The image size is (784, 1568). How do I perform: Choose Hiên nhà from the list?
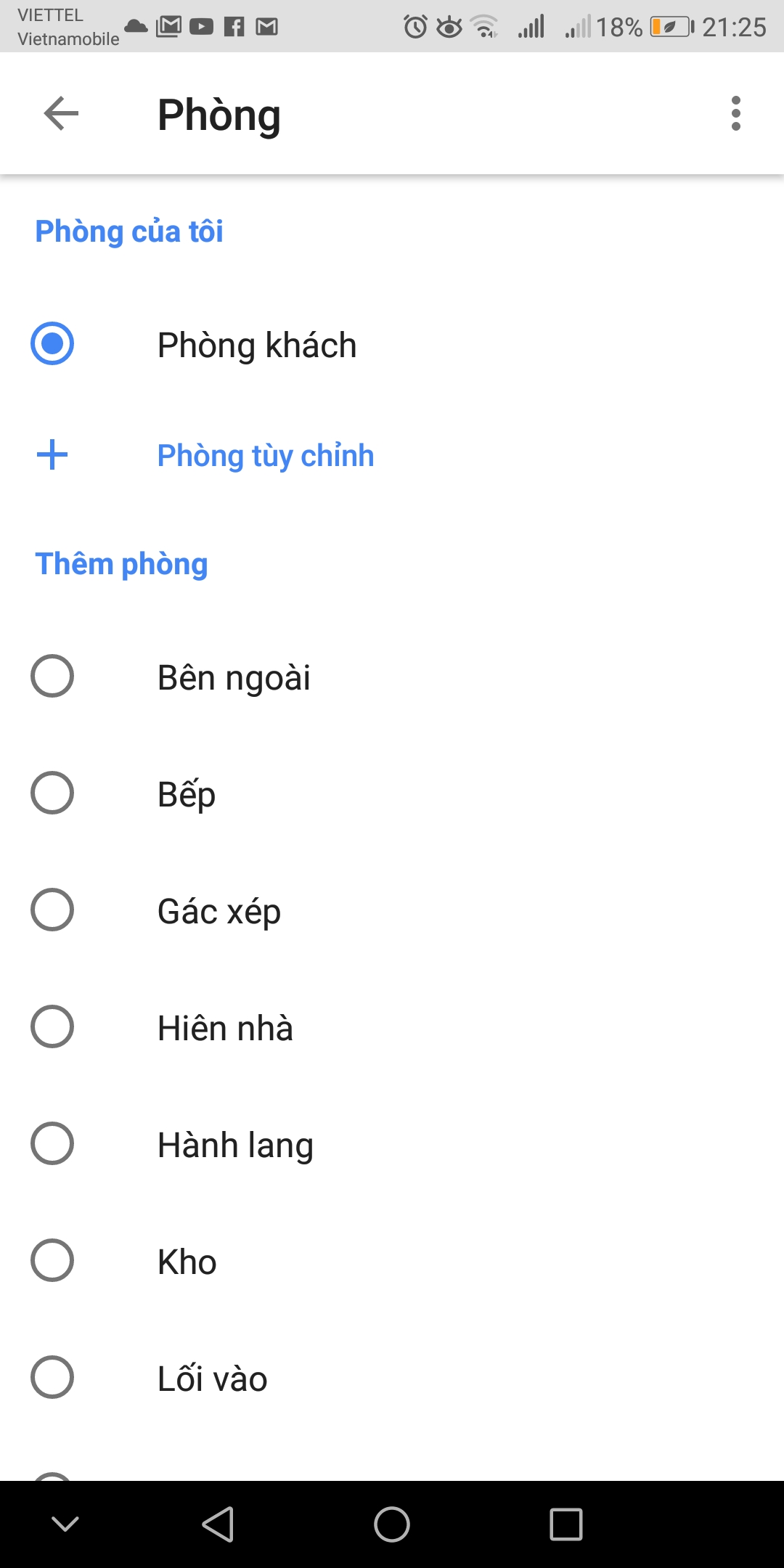52,1027
